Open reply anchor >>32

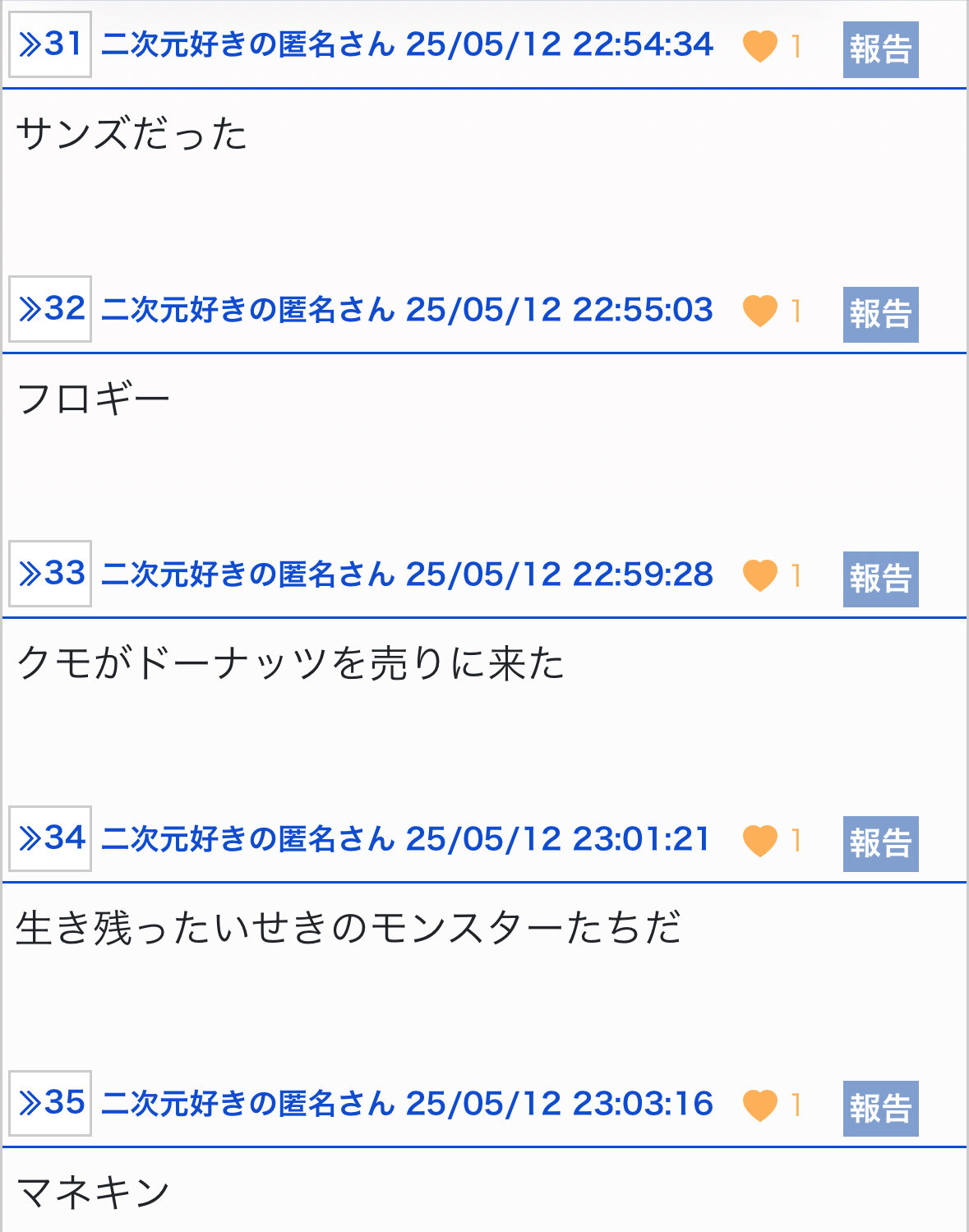[x=50, y=309]
